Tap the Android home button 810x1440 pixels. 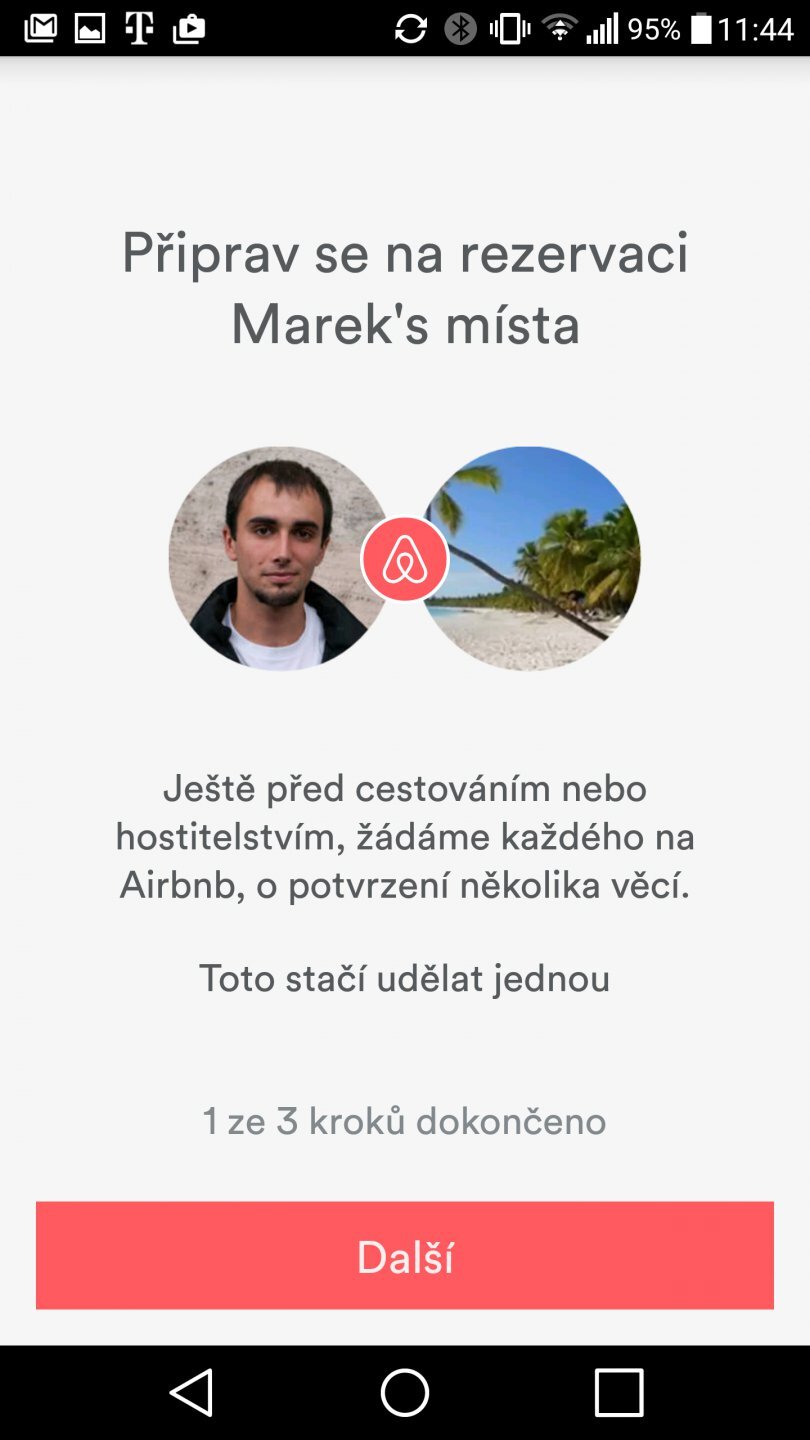pyautogui.click(x=405, y=1393)
